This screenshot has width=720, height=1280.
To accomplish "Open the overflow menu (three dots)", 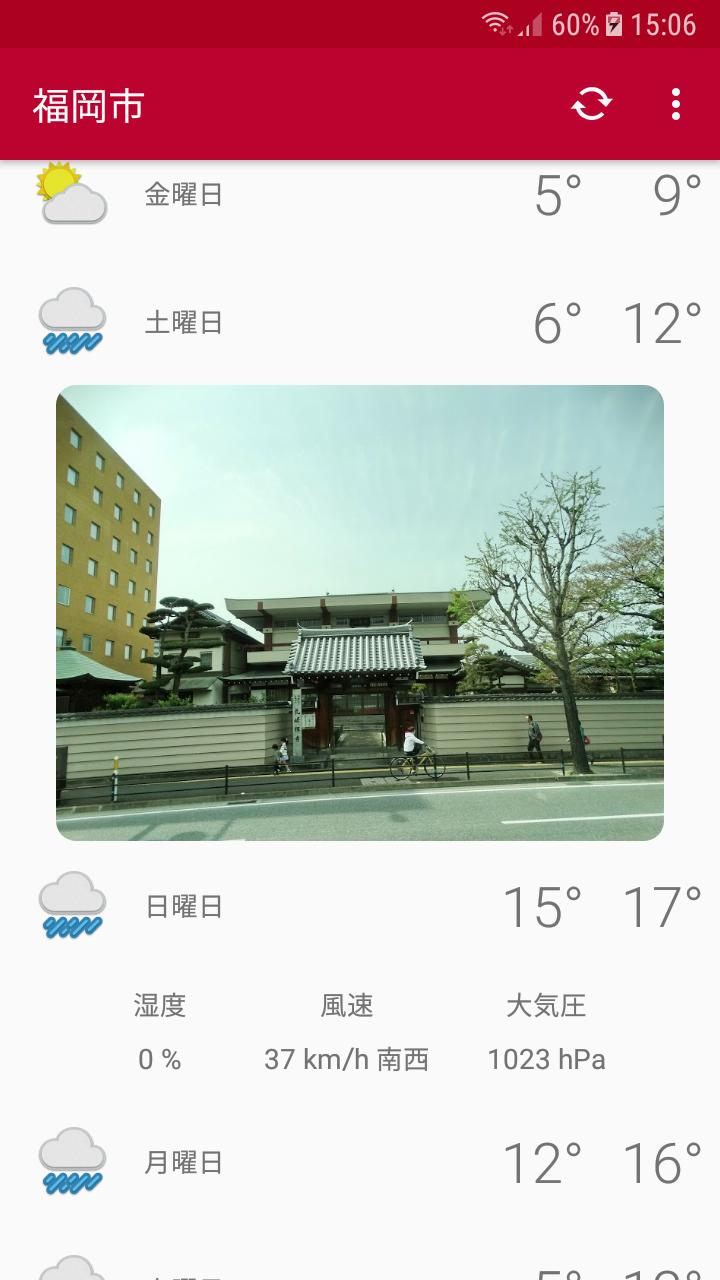I will click(x=676, y=104).
